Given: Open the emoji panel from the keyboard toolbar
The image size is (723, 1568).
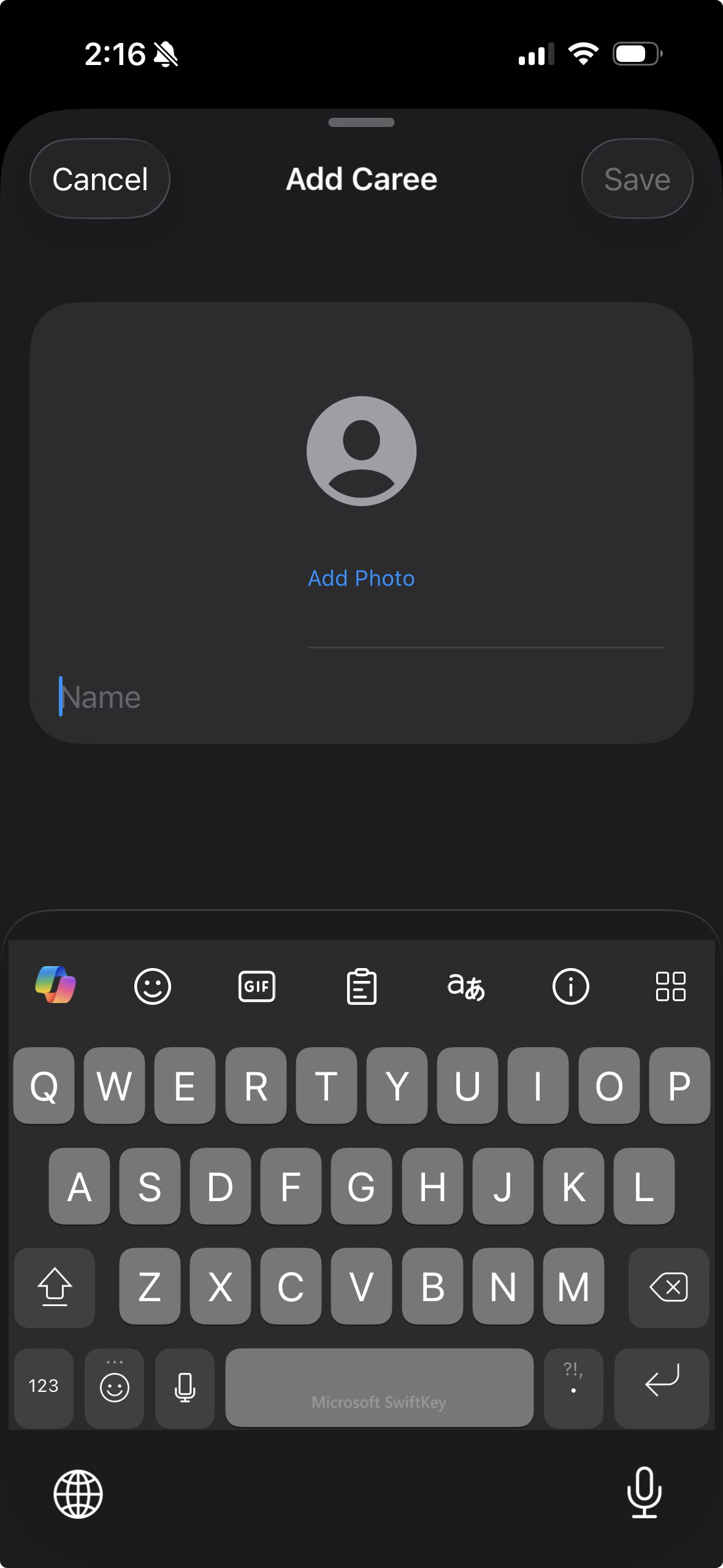Looking at the screenshot, I should 152,986.
